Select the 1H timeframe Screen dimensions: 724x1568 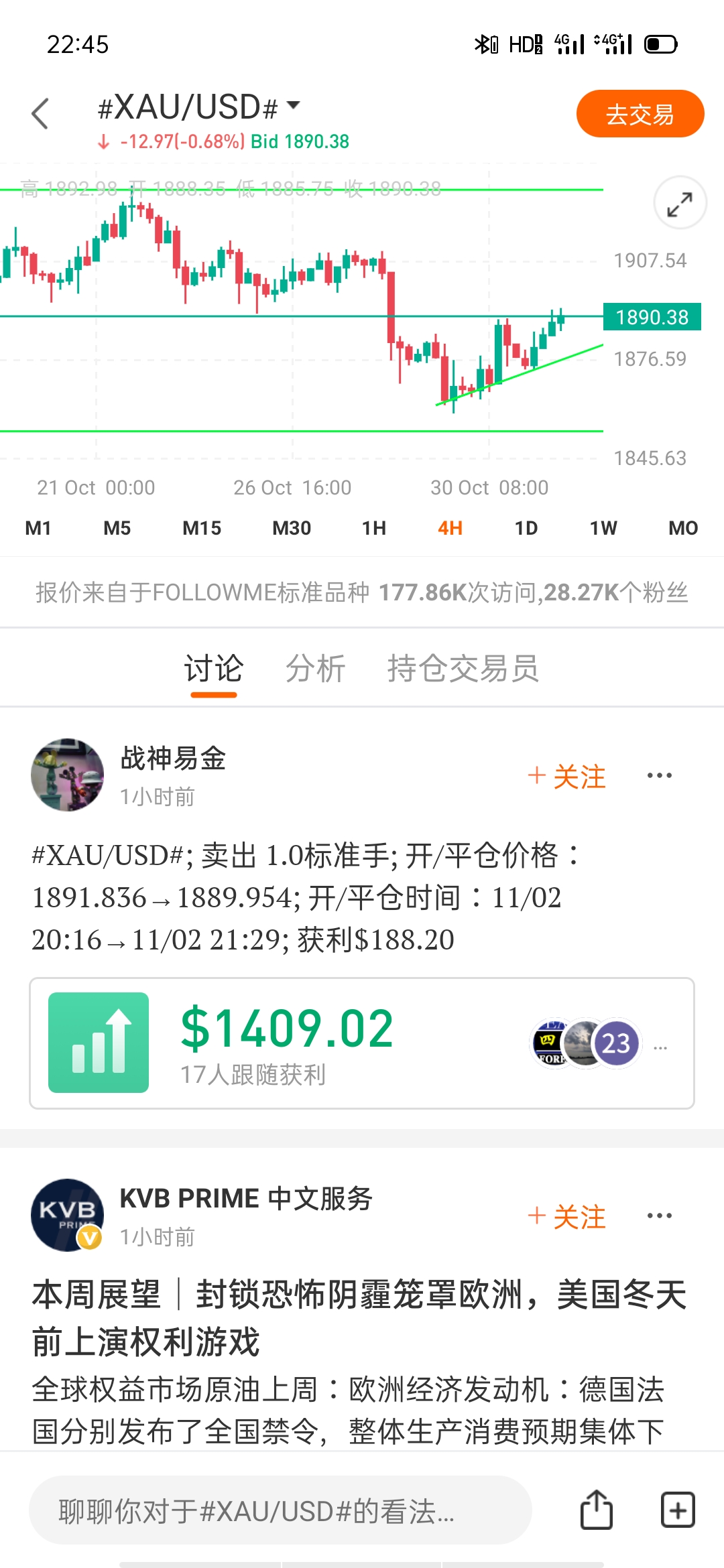pyautogui.click(x=374, y=528)
